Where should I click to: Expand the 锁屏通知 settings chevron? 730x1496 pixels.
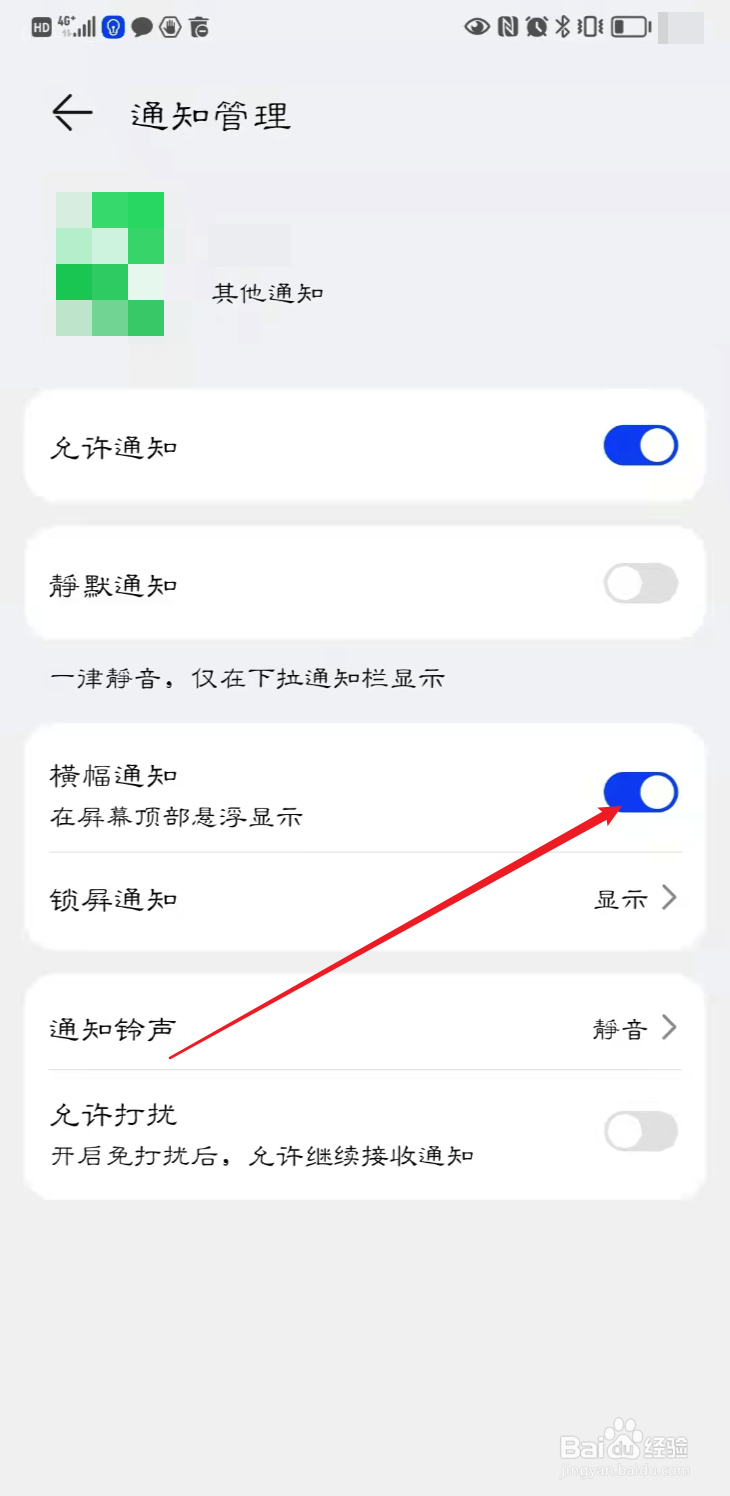(x=672, y=899)
